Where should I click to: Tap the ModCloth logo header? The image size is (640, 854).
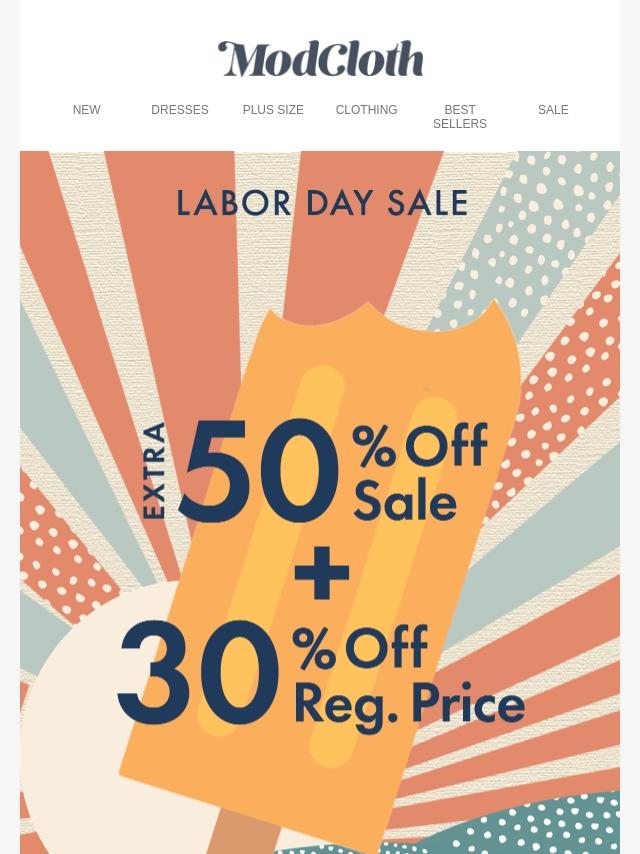320,59
